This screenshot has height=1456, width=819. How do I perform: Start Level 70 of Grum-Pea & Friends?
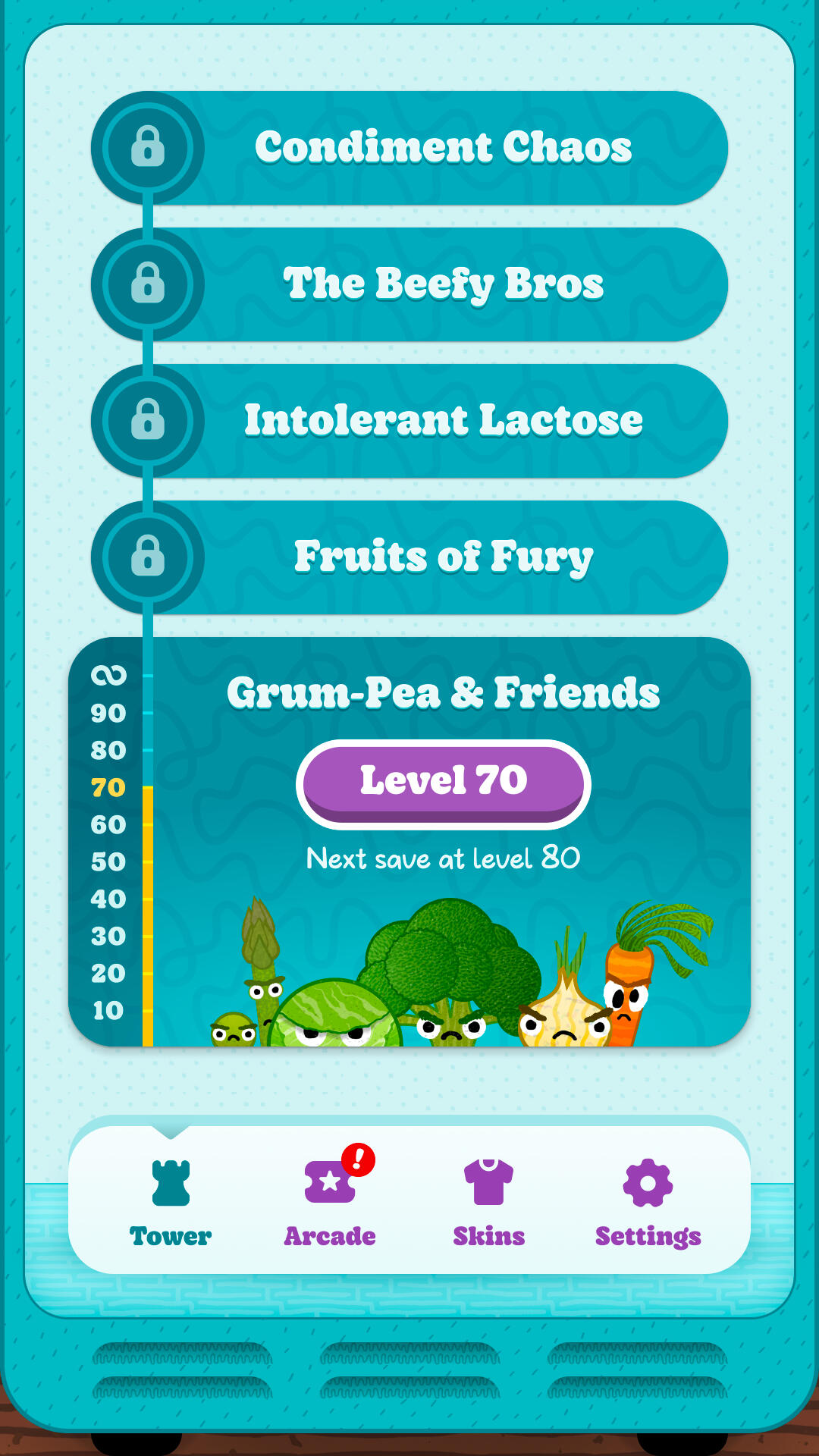pyautogui.click(x=443, y=781)
